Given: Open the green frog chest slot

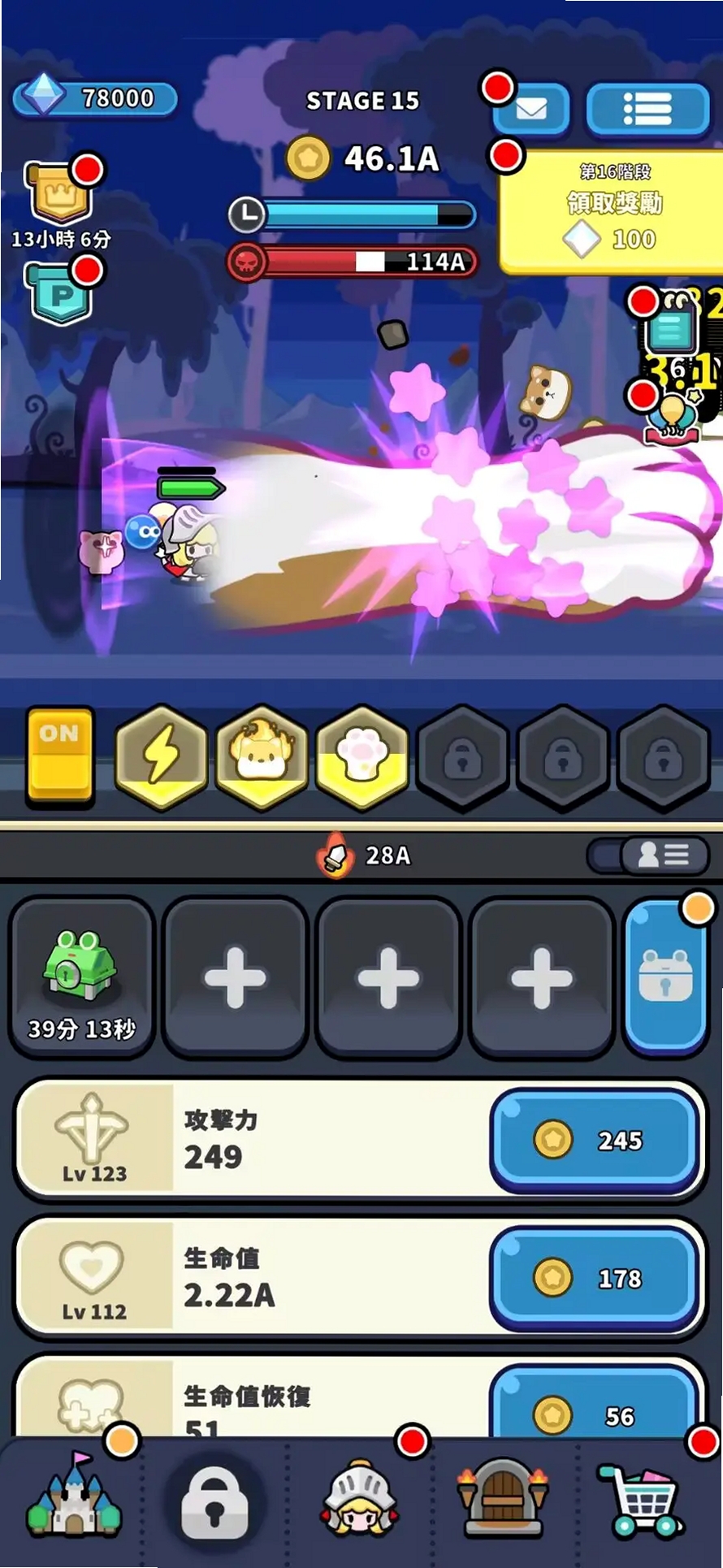Looking at the screenshot, I should point(81,977).
